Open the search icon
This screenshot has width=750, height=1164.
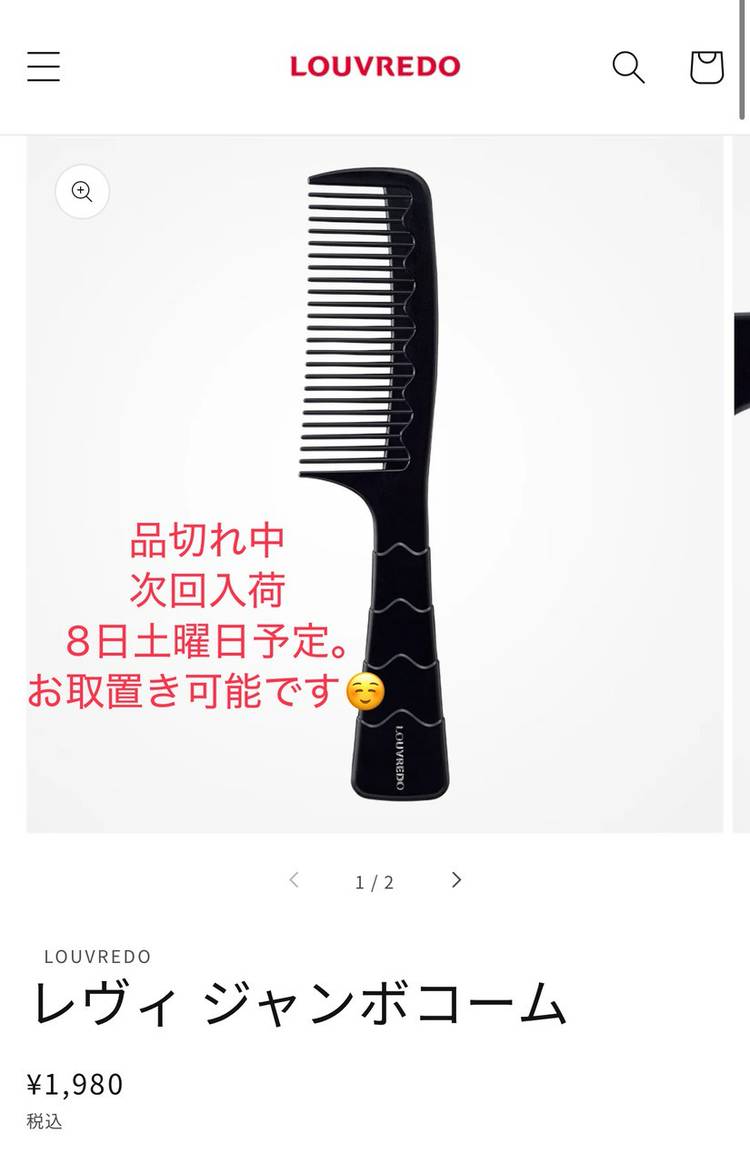coord(628,67)
